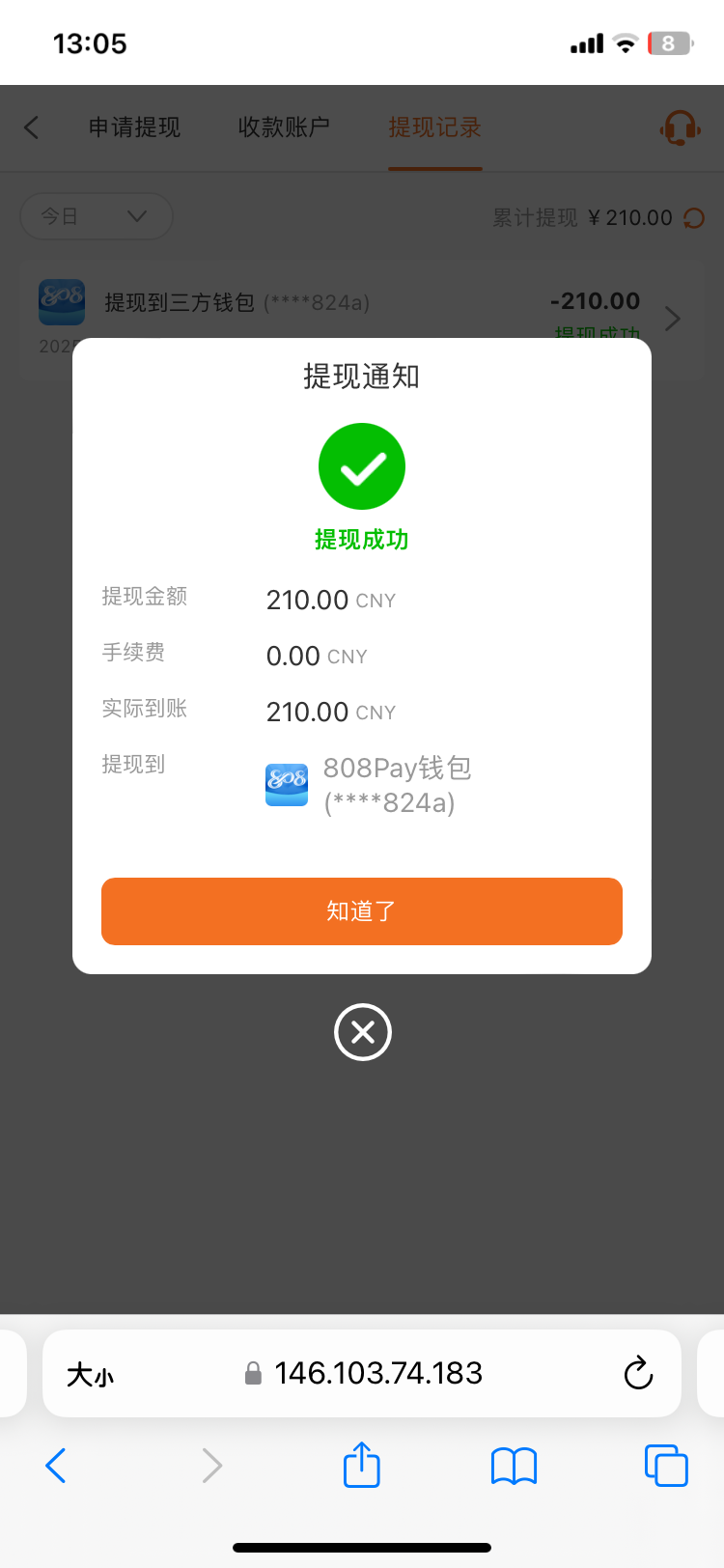Open Safari bookmarks
Image resolution: width=724 pixels, height=1568 pixels.
[x=514, y=1466]
